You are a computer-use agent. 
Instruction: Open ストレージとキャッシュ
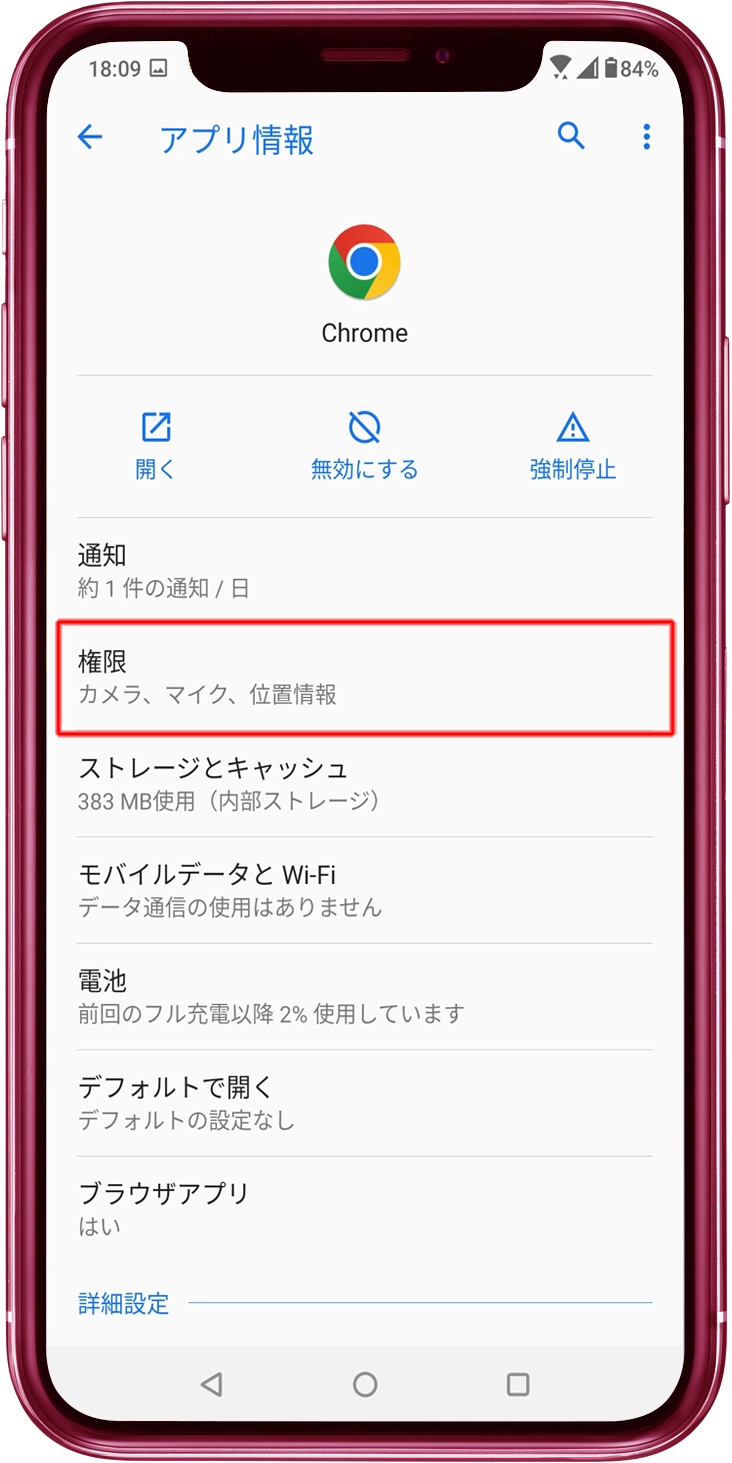(x=364, y=784)
